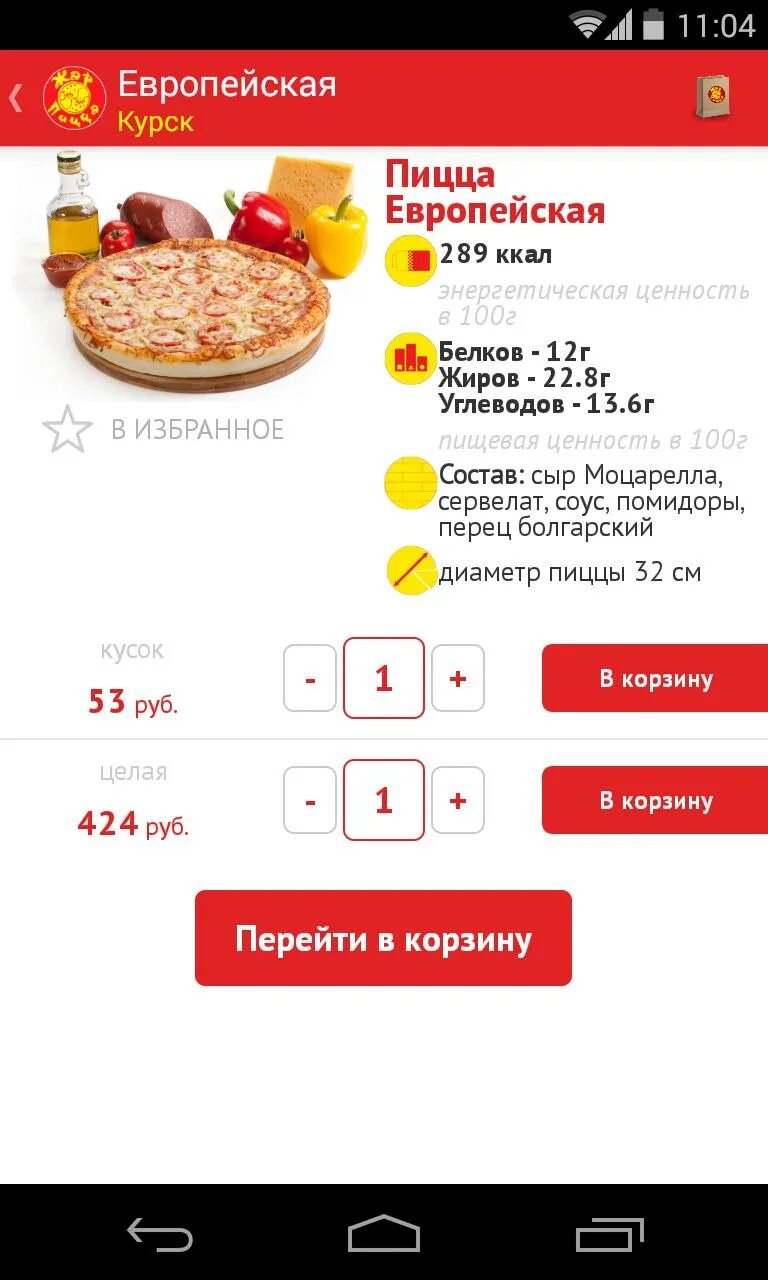The image size is (768, 1280).
Task: Add a pizza slice В корзину
Action: (655, 678)
